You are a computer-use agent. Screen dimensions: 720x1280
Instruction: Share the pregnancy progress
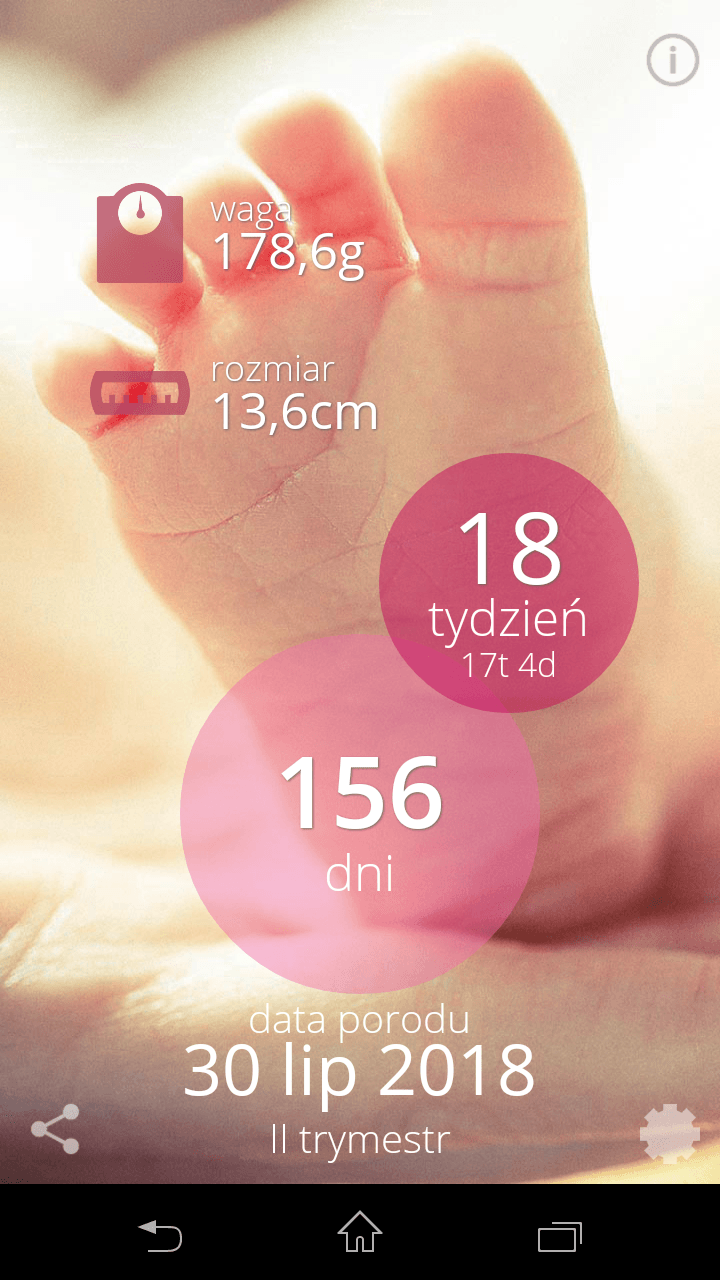point(55,1130)
